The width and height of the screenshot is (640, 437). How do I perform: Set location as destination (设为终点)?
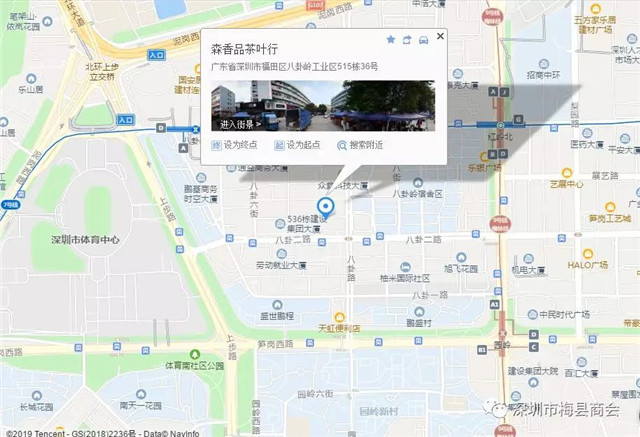(234, 145)
